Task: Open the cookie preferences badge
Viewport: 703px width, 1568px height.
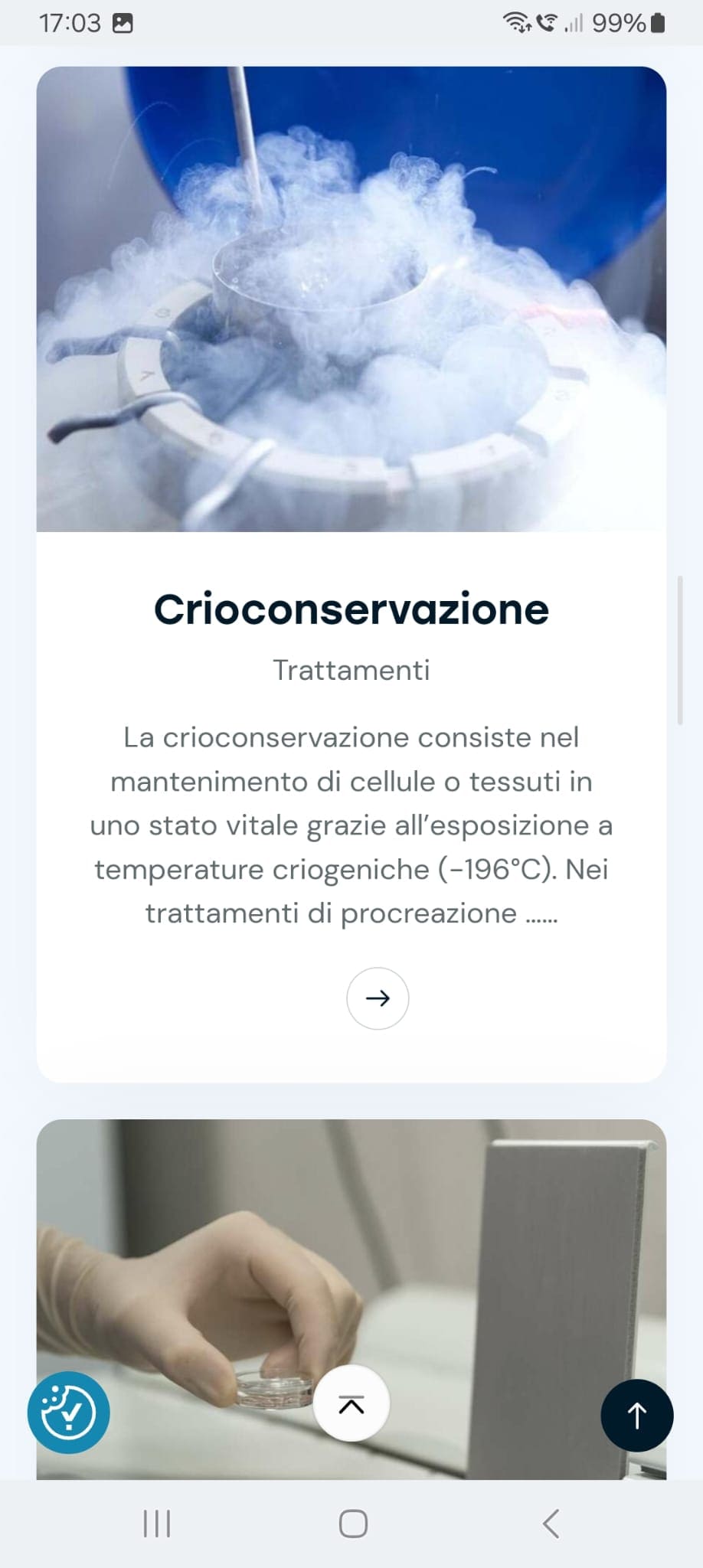Action: coord(69,1413)
